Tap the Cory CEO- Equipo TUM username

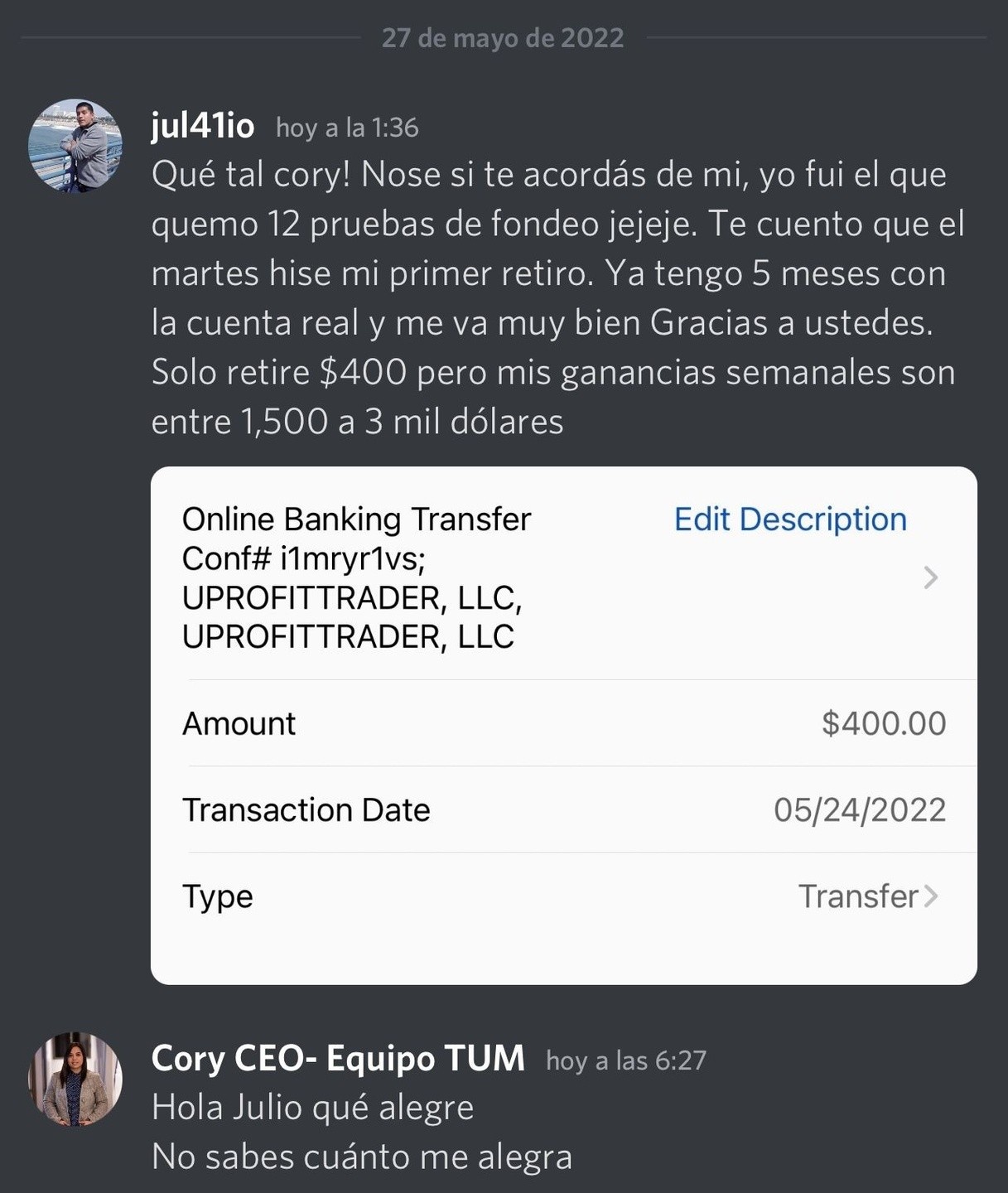tap(338, 1058)
